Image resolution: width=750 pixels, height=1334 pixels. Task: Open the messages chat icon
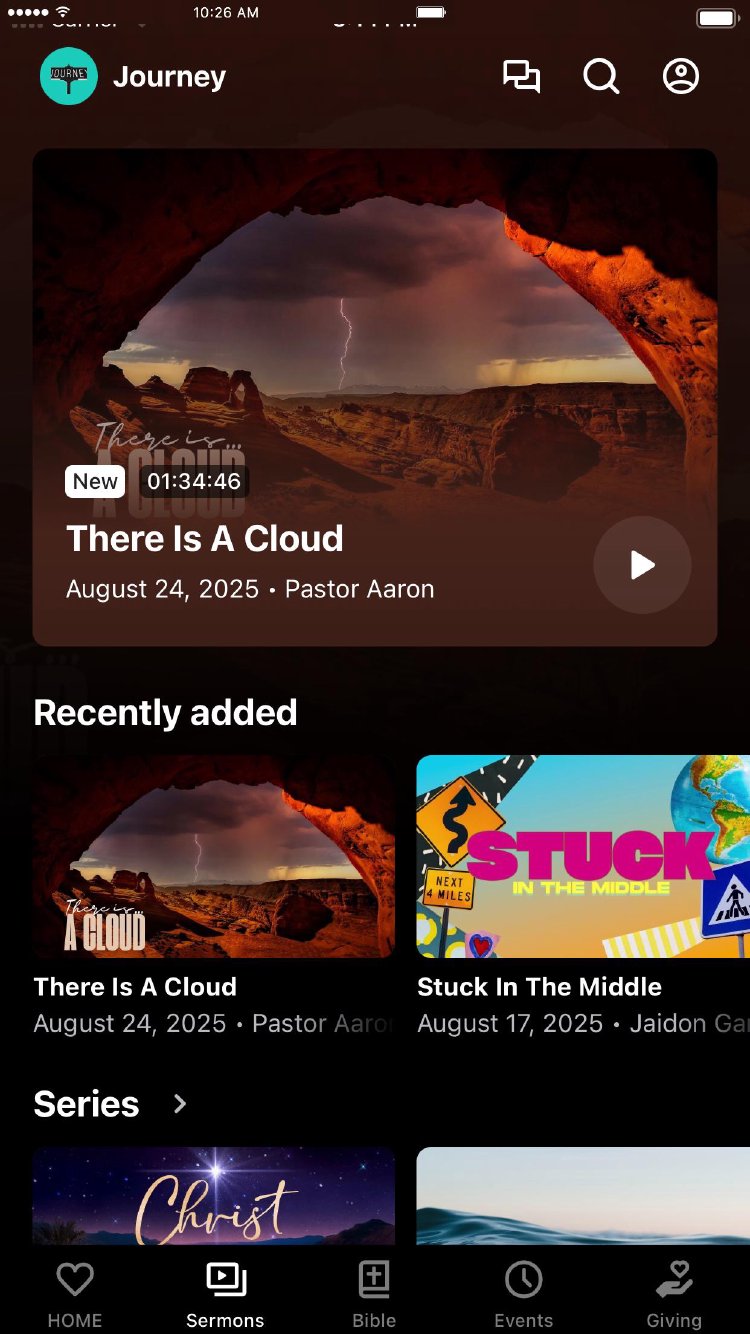[x=521, y=77]
